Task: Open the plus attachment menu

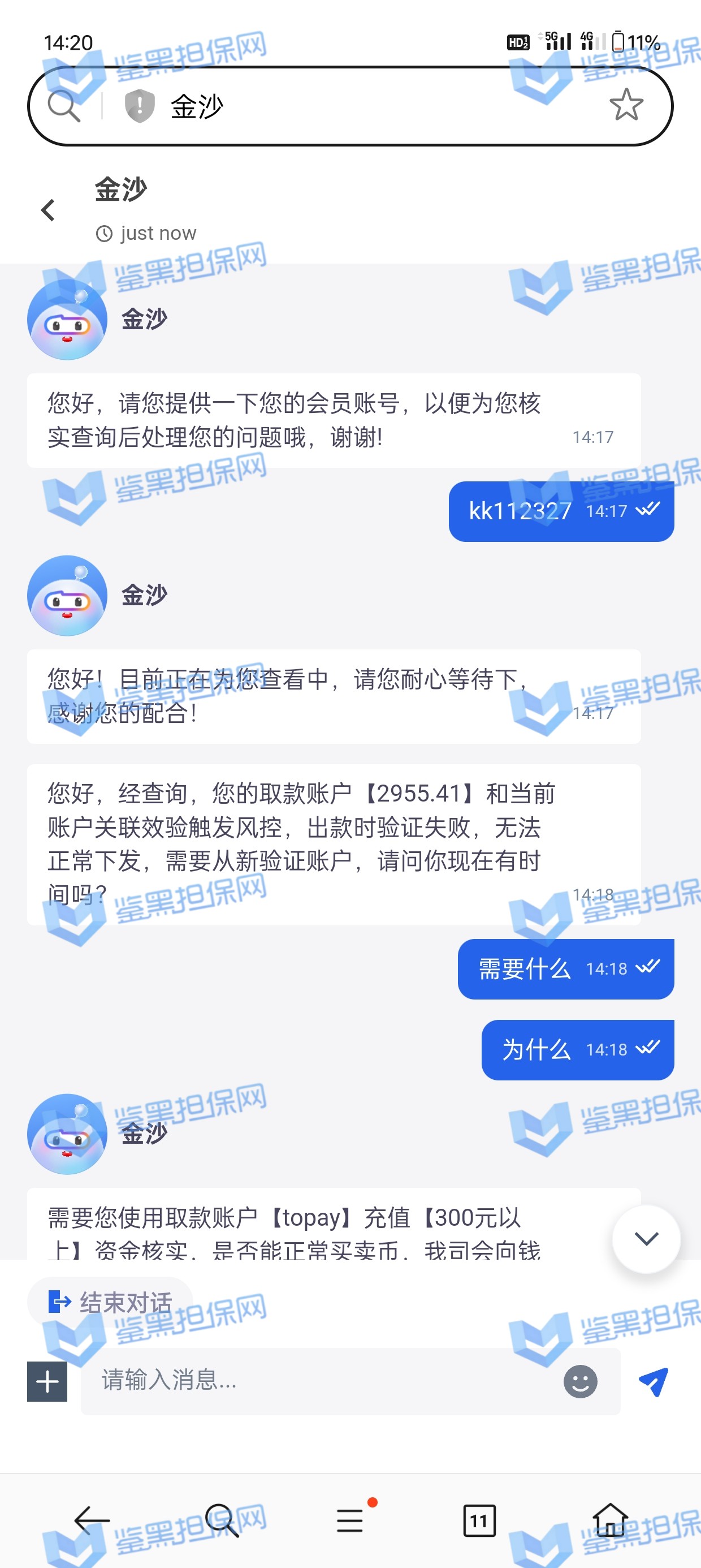Action: (47, 1381)
